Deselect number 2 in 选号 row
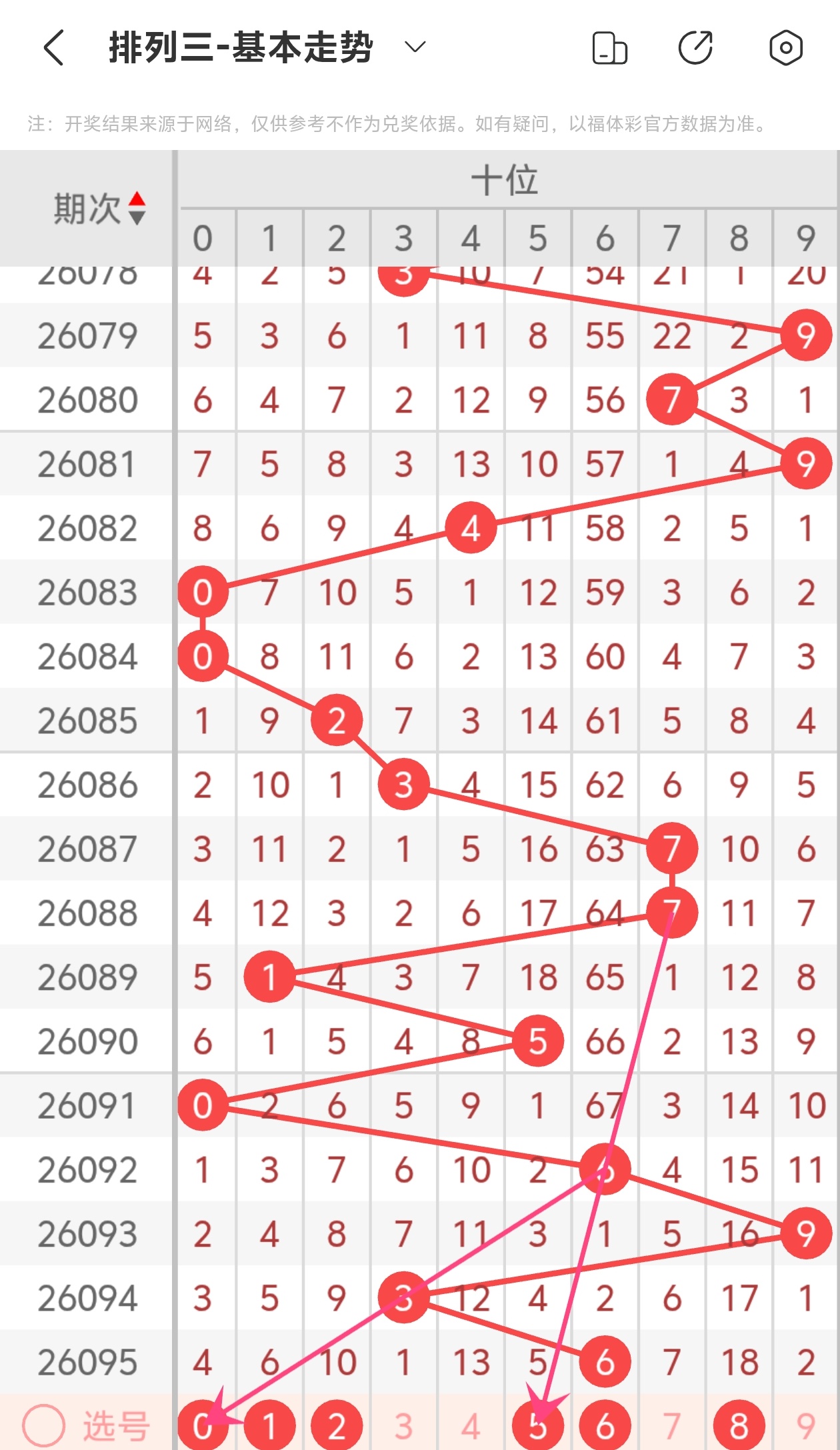Image resolution: width=840 pixels, height=1450 pixels. click(x=337, y=1425)
